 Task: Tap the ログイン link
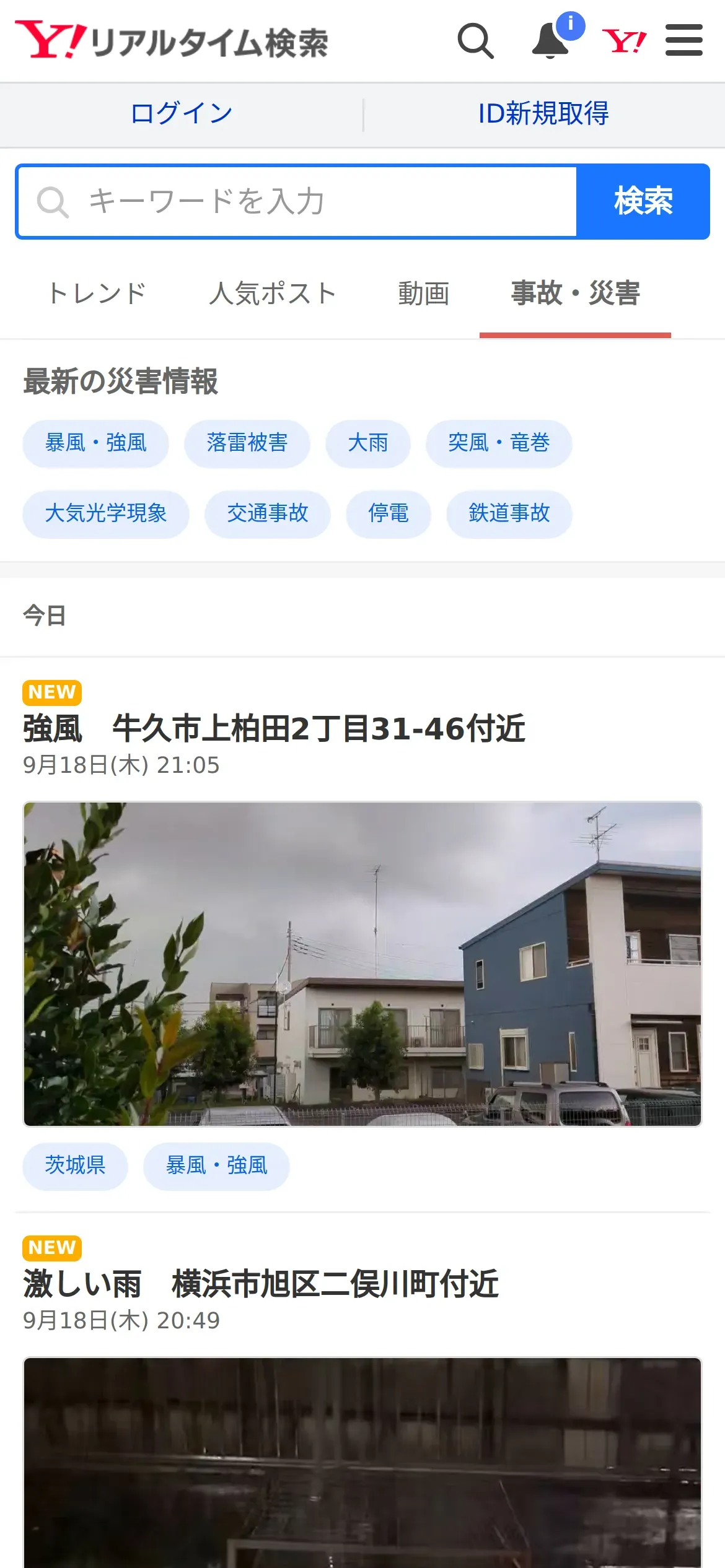182,114
